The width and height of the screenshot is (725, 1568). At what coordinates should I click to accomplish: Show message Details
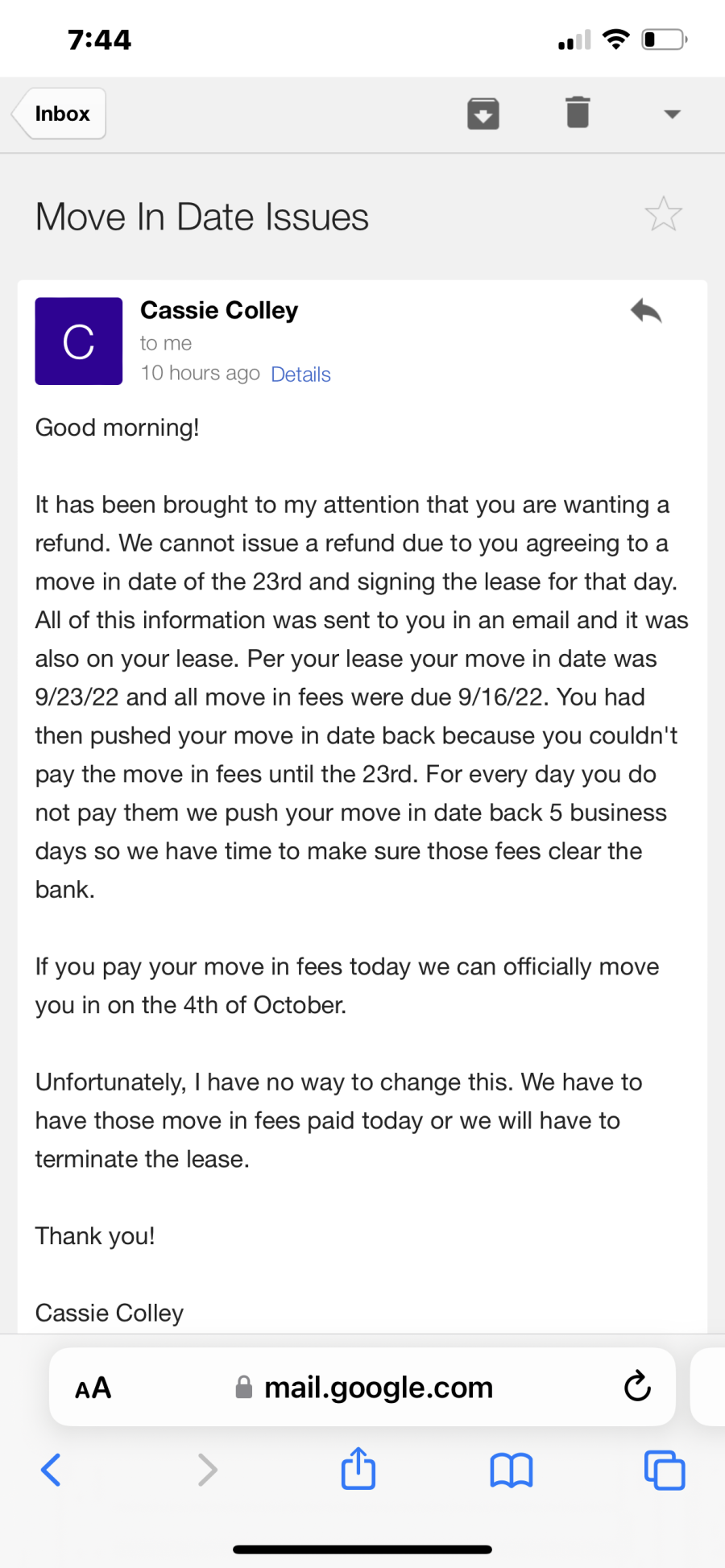[300, 374]
